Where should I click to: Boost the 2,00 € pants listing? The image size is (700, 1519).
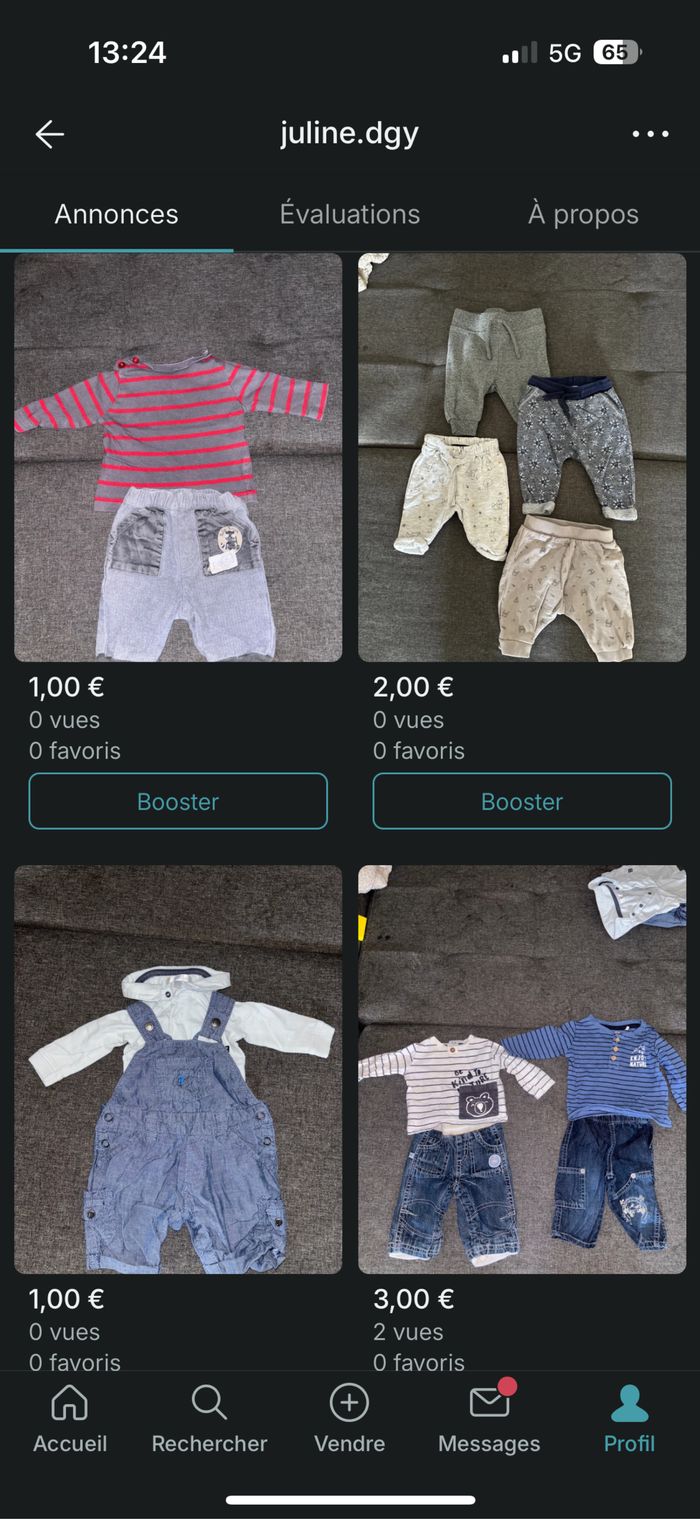tap(522, 801)
